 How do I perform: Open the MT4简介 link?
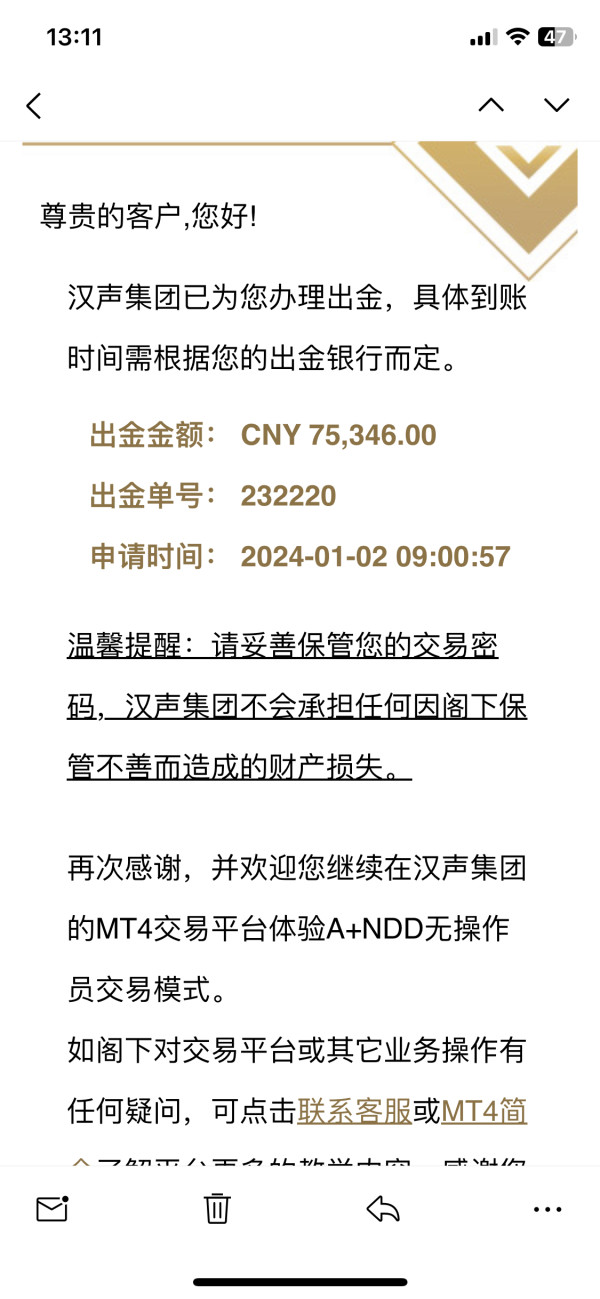484,1111
